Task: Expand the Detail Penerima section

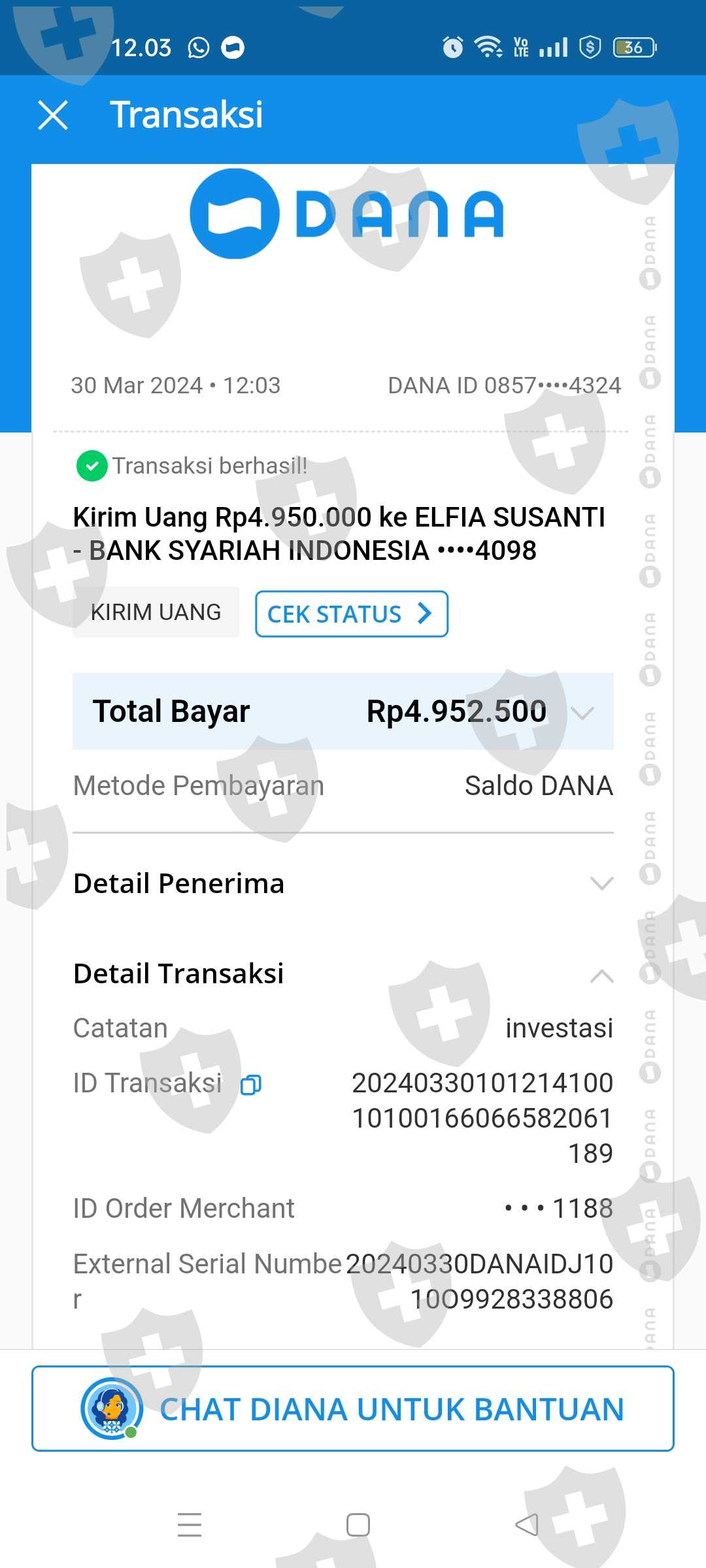Action: 601,883
